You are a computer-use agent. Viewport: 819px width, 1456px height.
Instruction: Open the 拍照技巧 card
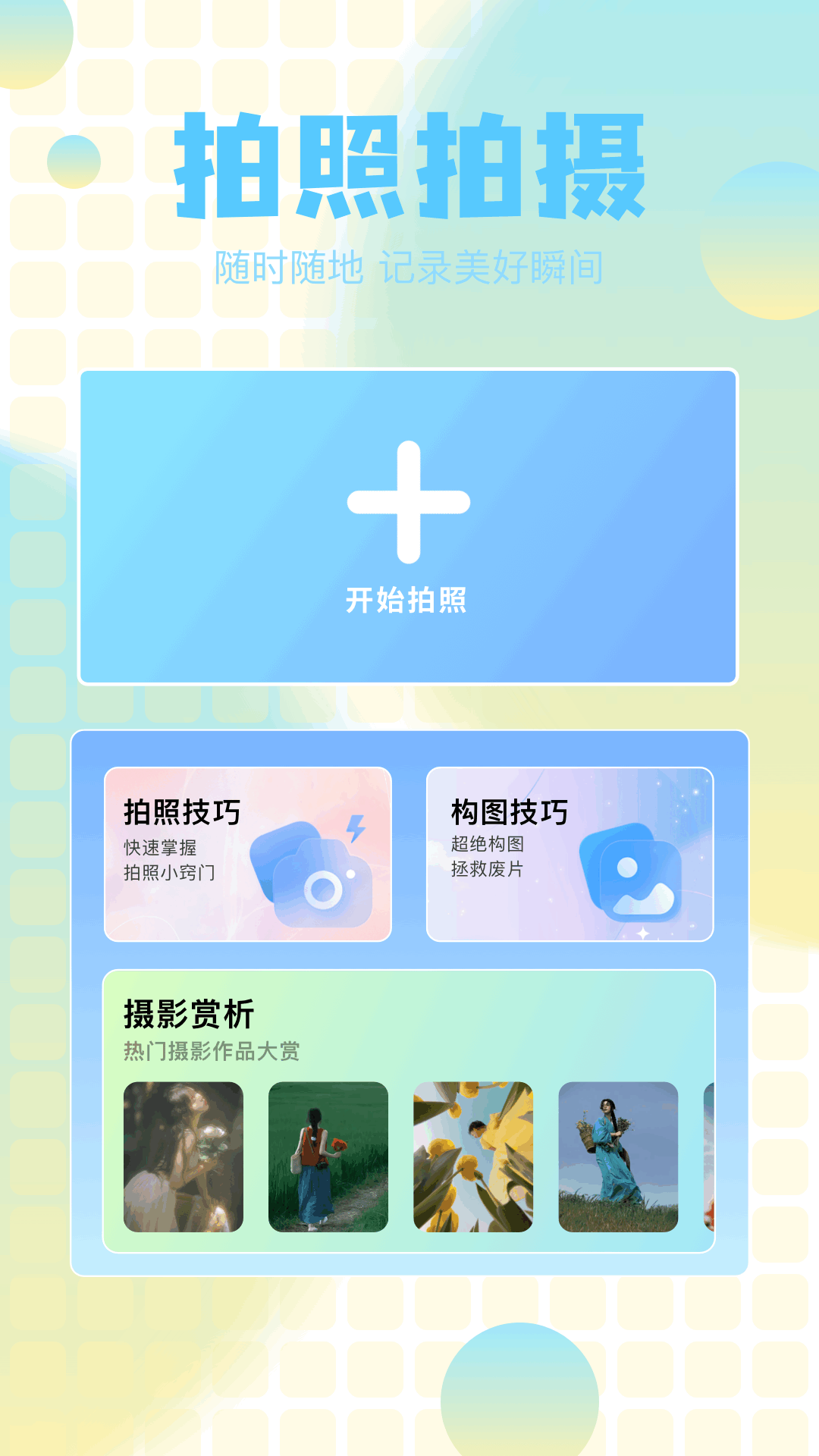tap(248, 855)
